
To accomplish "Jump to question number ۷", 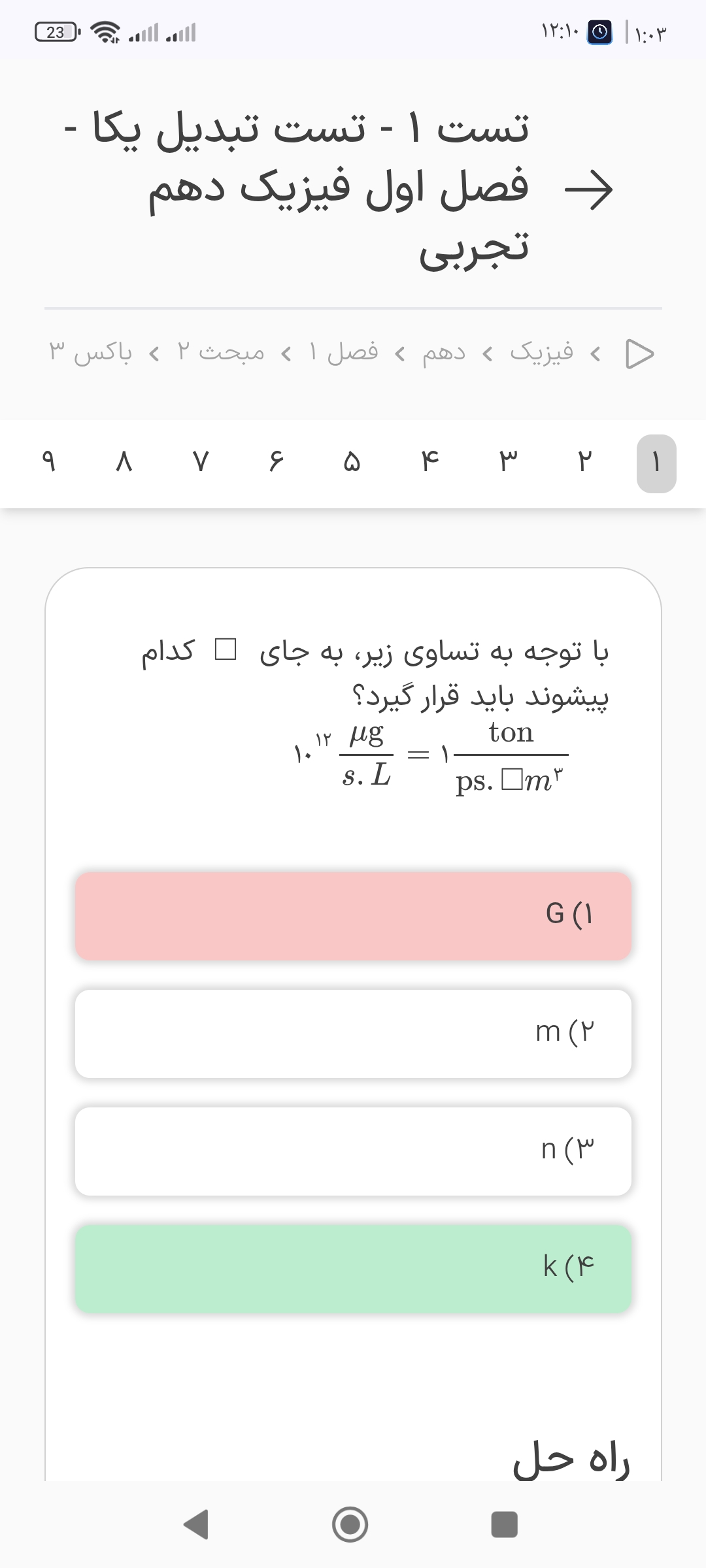I will tap(201, 463).
